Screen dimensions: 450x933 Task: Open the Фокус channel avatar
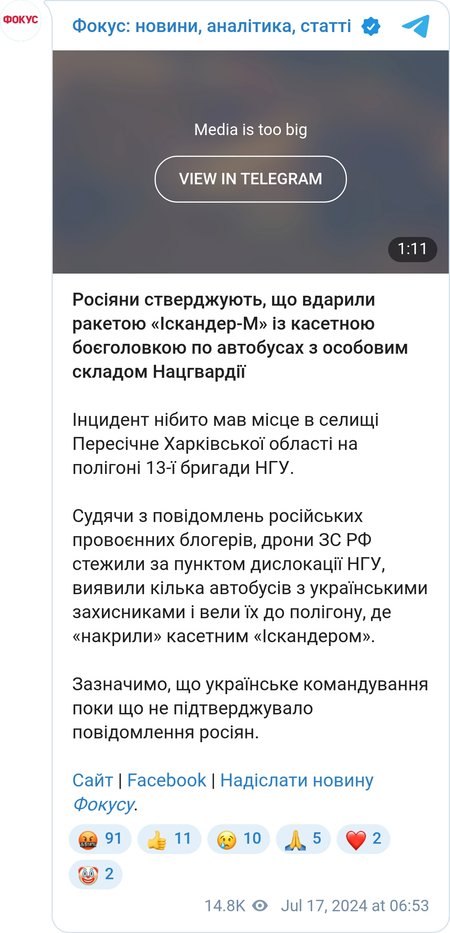(21, 20)
